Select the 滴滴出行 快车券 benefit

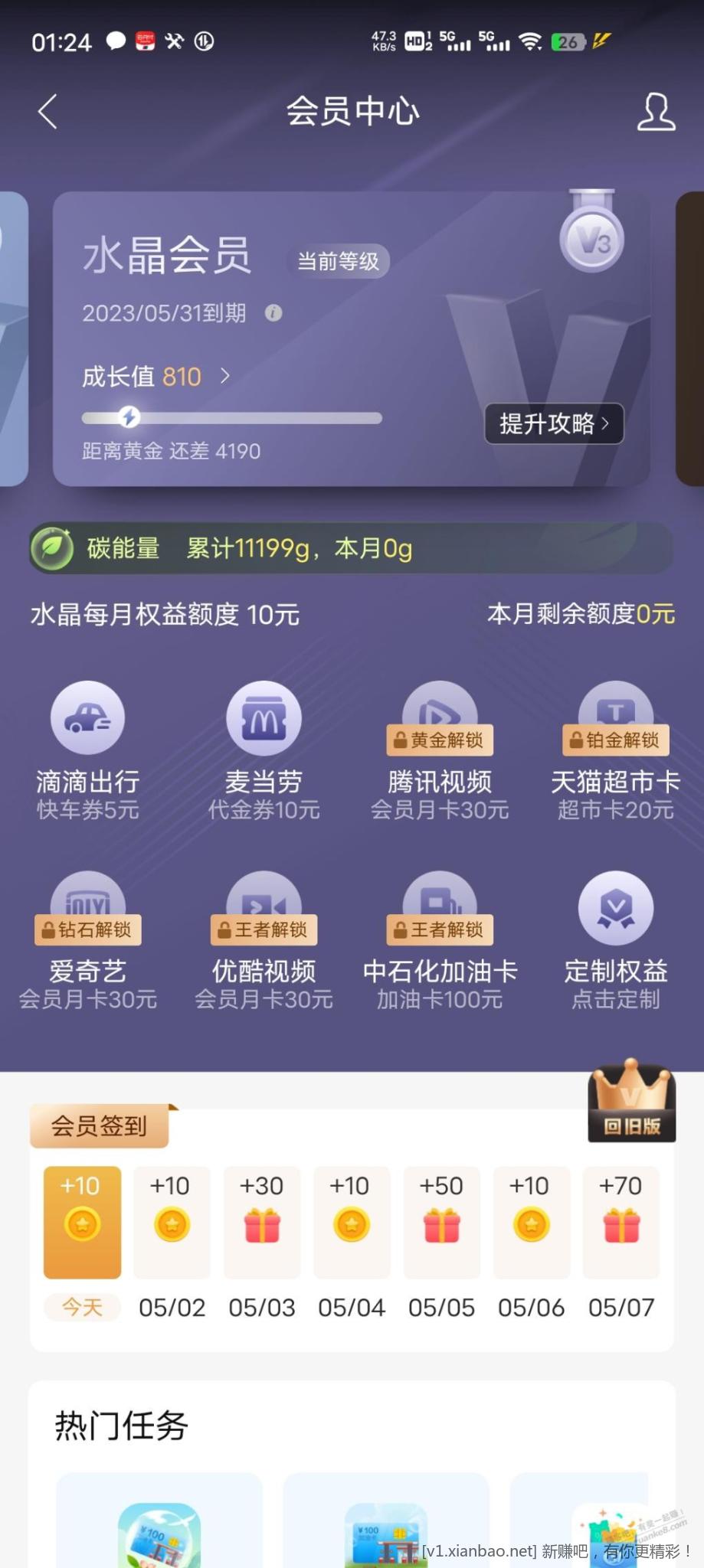click(x=88, y=752)
